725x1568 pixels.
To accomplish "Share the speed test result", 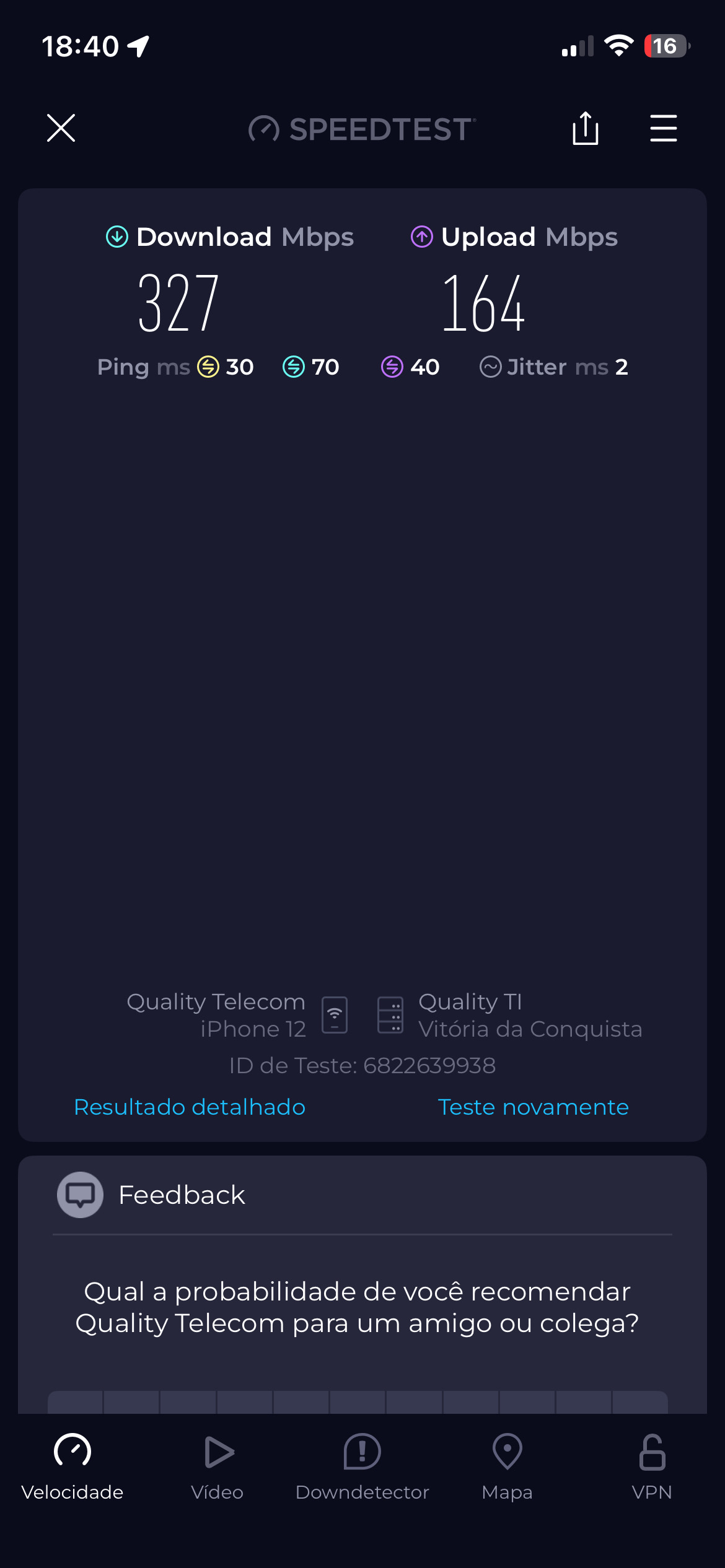I will click(585, 128).
